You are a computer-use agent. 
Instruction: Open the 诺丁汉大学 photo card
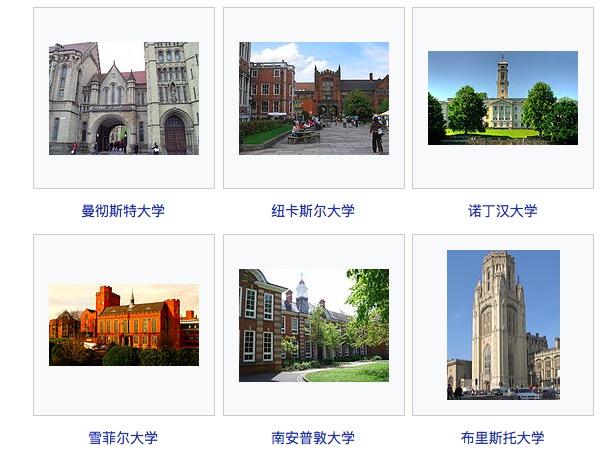pyautogui.click(x=503, y=98)
